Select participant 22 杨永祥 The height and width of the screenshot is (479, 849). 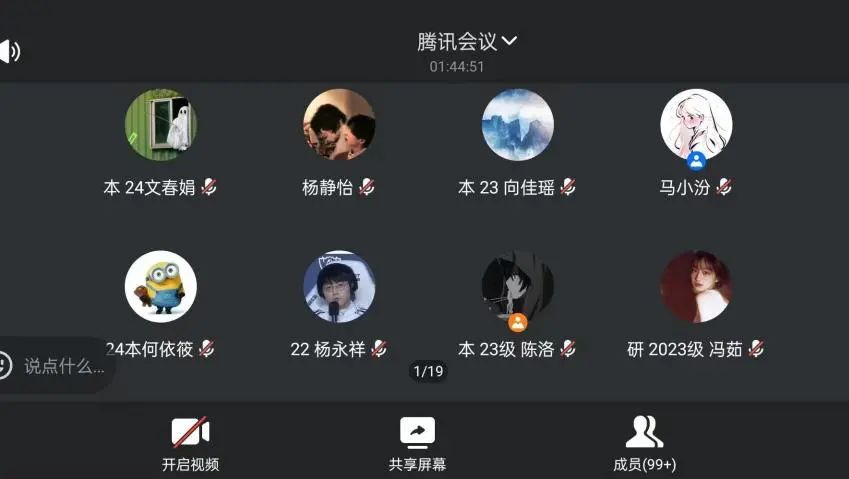(339, 287)
